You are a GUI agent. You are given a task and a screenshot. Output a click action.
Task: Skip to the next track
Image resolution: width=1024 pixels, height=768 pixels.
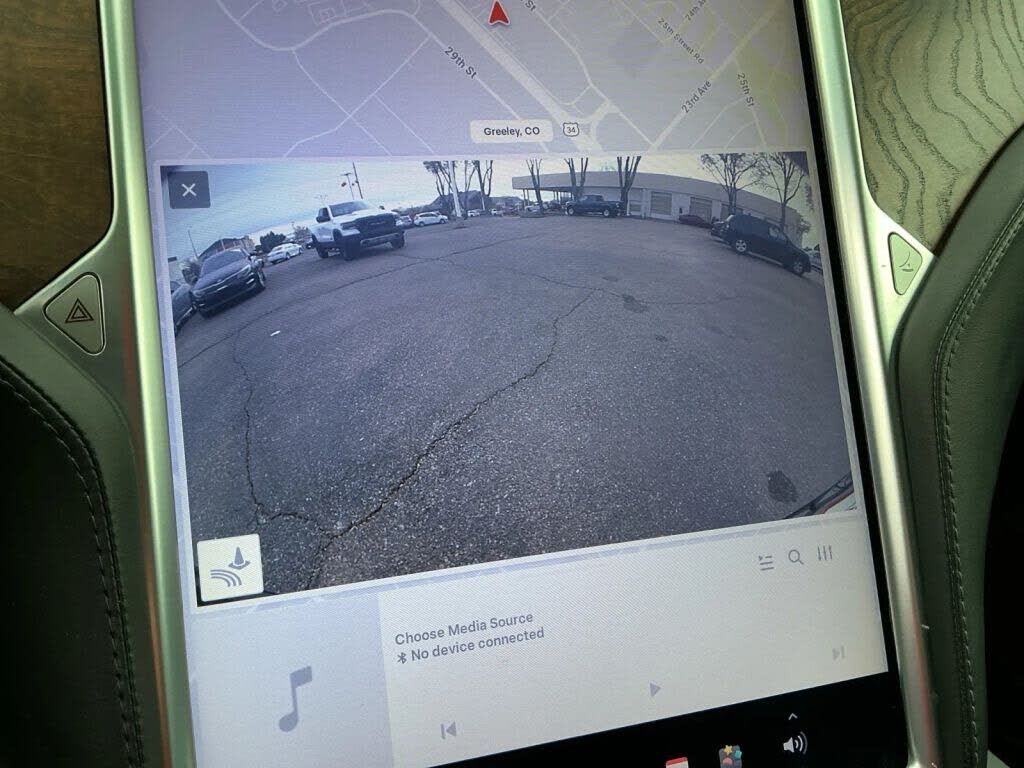[838, 654]
